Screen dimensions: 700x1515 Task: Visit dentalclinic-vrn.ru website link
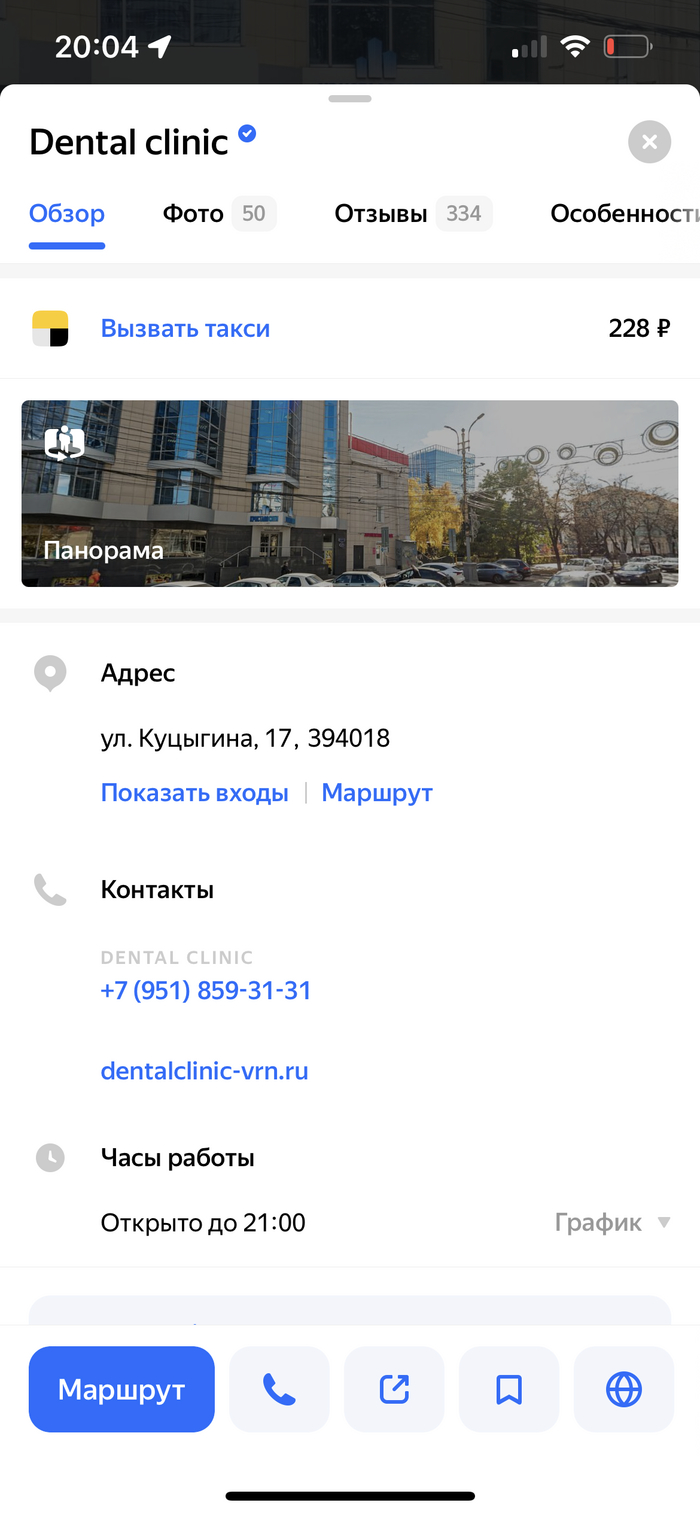click(204, 1071)
